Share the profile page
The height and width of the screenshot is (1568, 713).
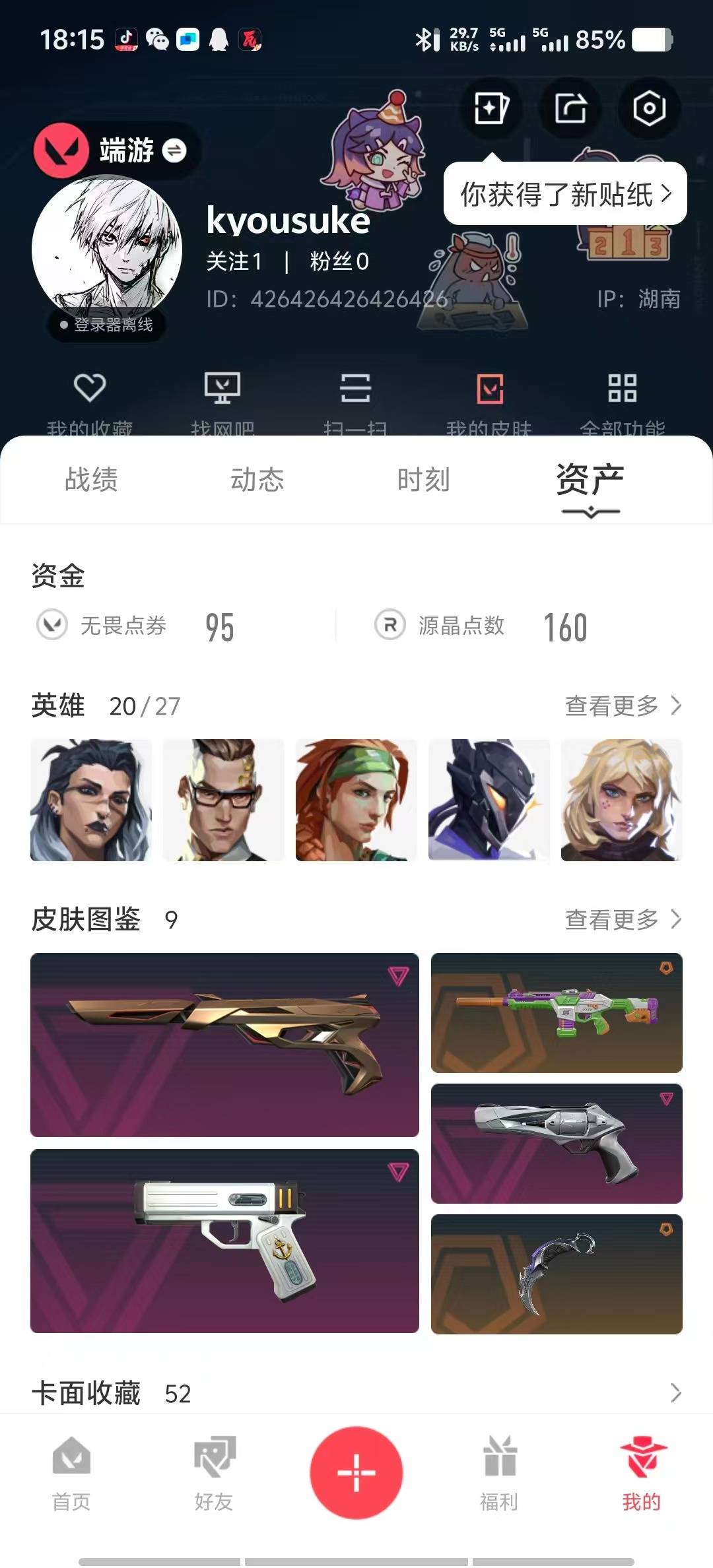570,108
